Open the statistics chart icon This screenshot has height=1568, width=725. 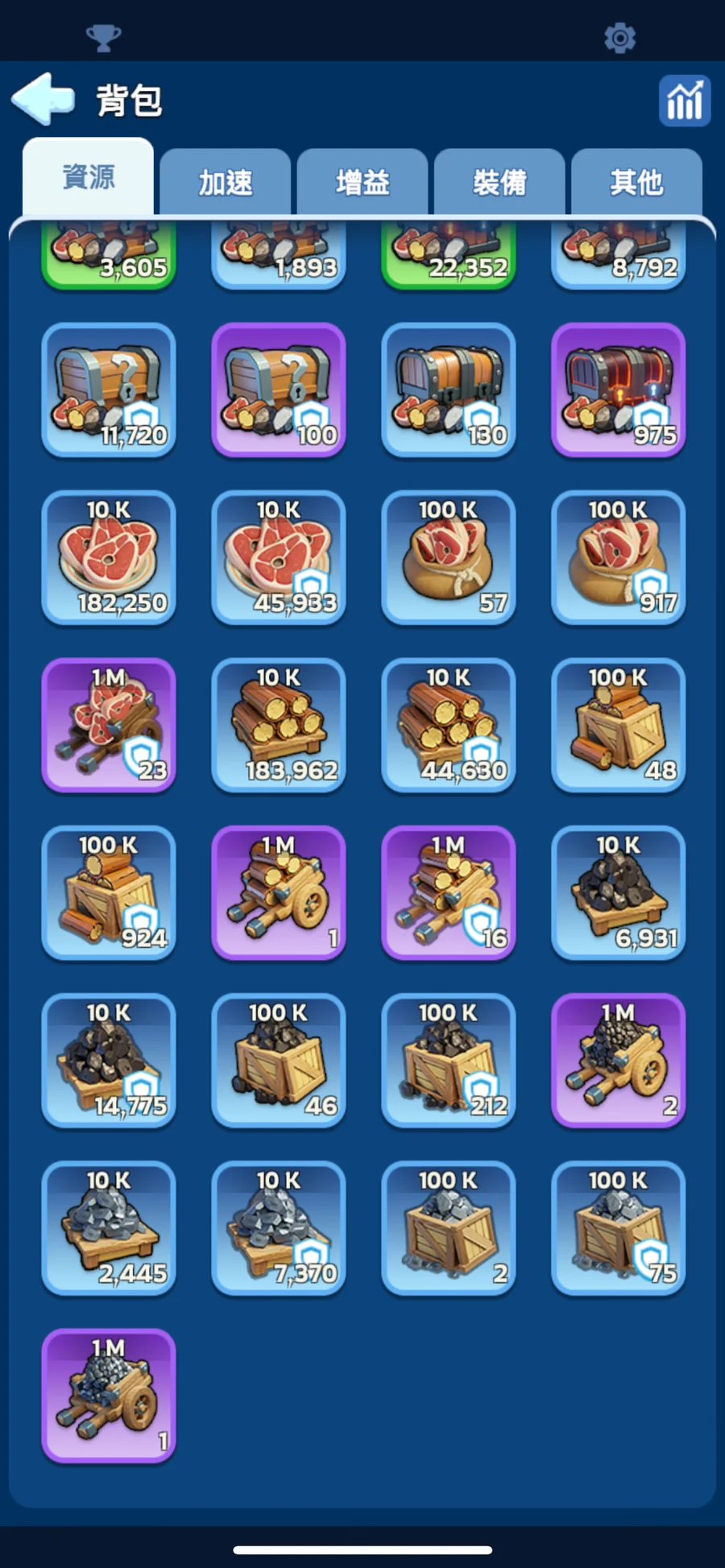click(684, 101)
